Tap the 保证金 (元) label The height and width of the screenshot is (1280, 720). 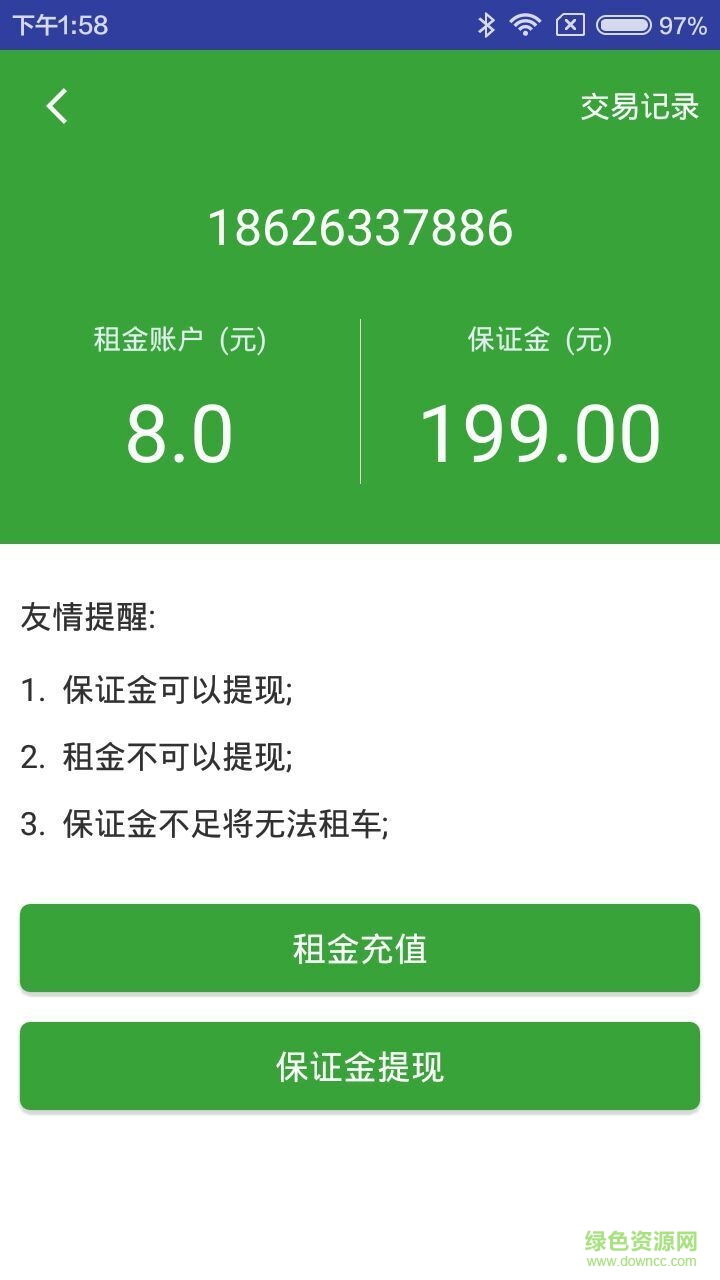pyautogui.click(x=540, y=338)
